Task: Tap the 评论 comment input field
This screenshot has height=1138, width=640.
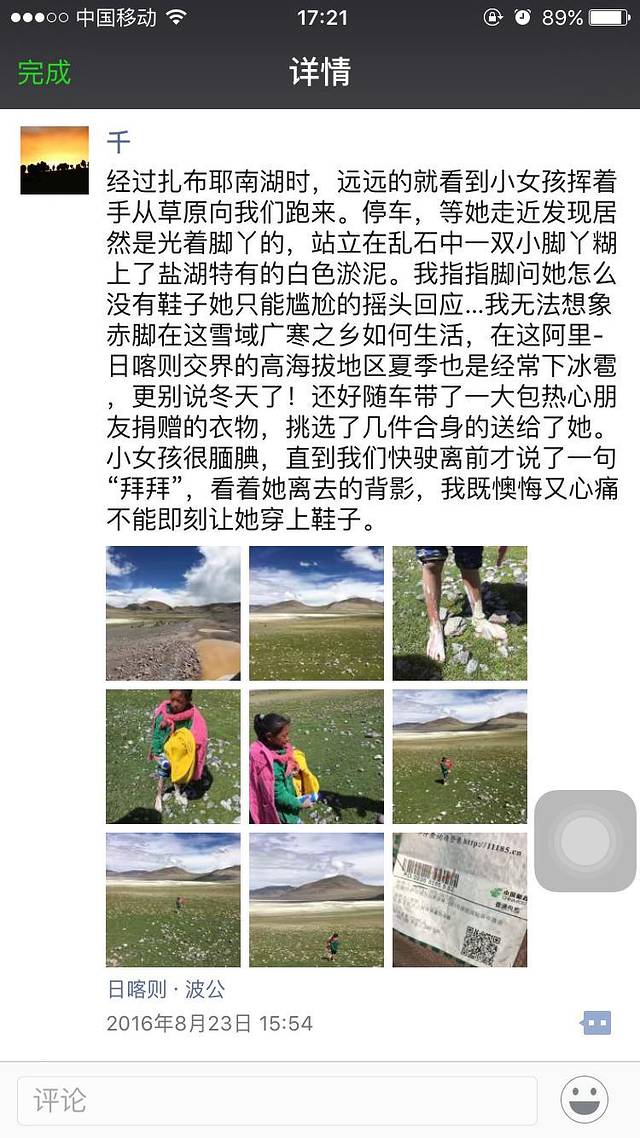Action: pyautogui.click(x=276, y=1101)
